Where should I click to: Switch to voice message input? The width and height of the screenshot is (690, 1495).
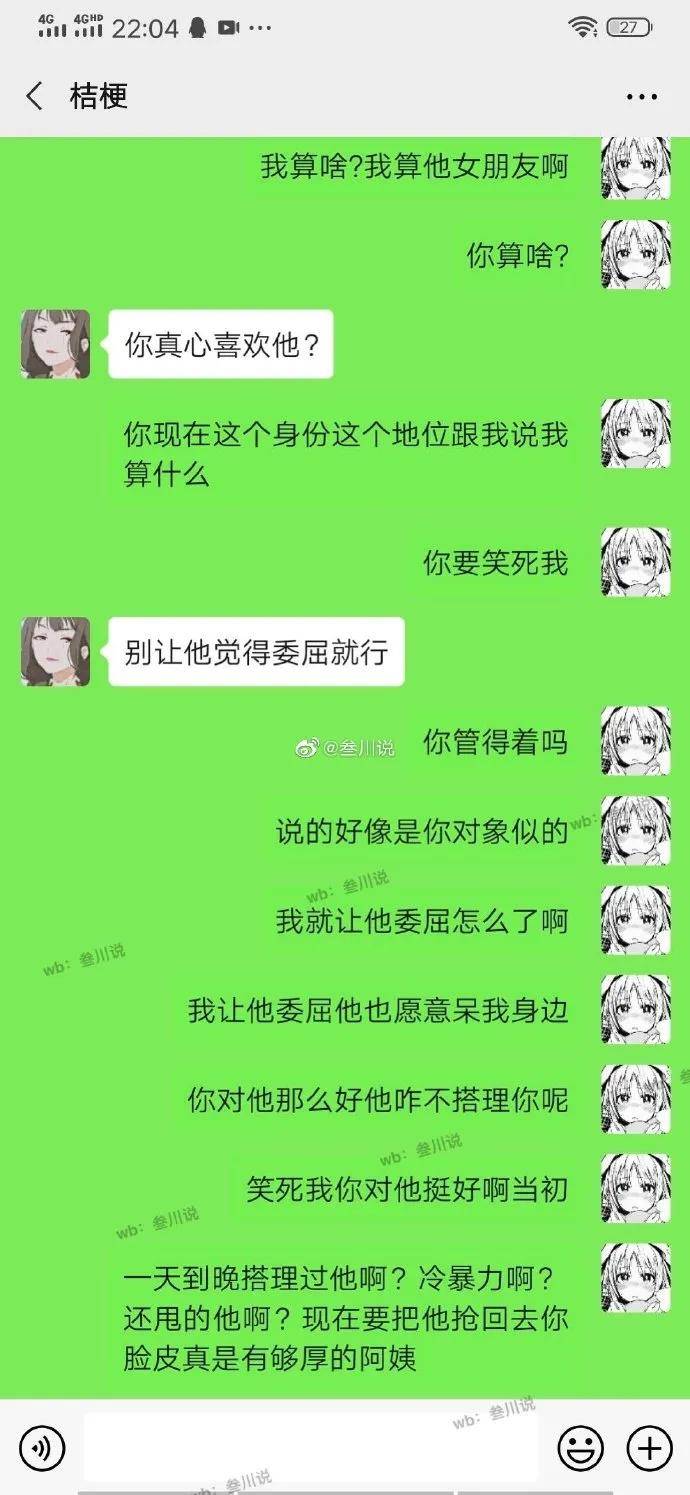pos(42,1447)
